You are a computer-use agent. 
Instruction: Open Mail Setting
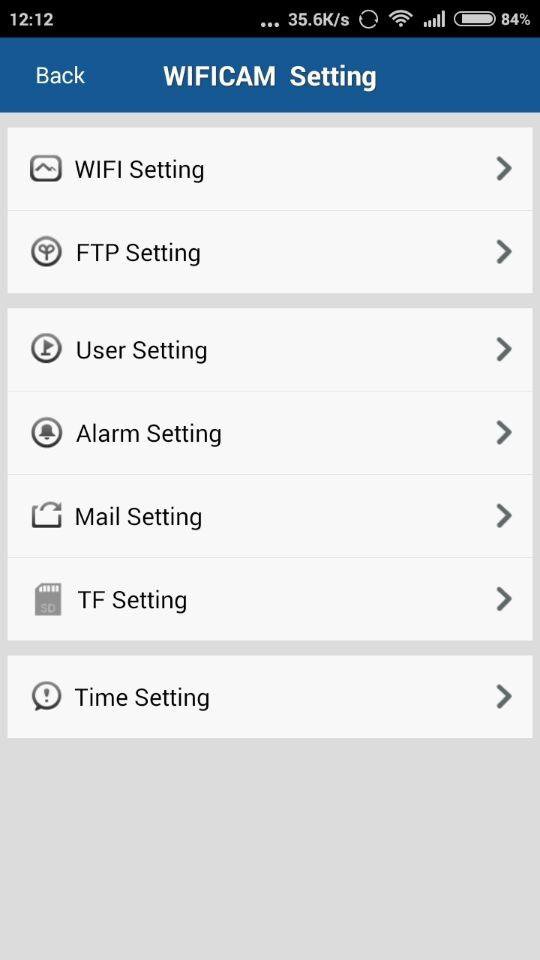(x=270, y=516)
